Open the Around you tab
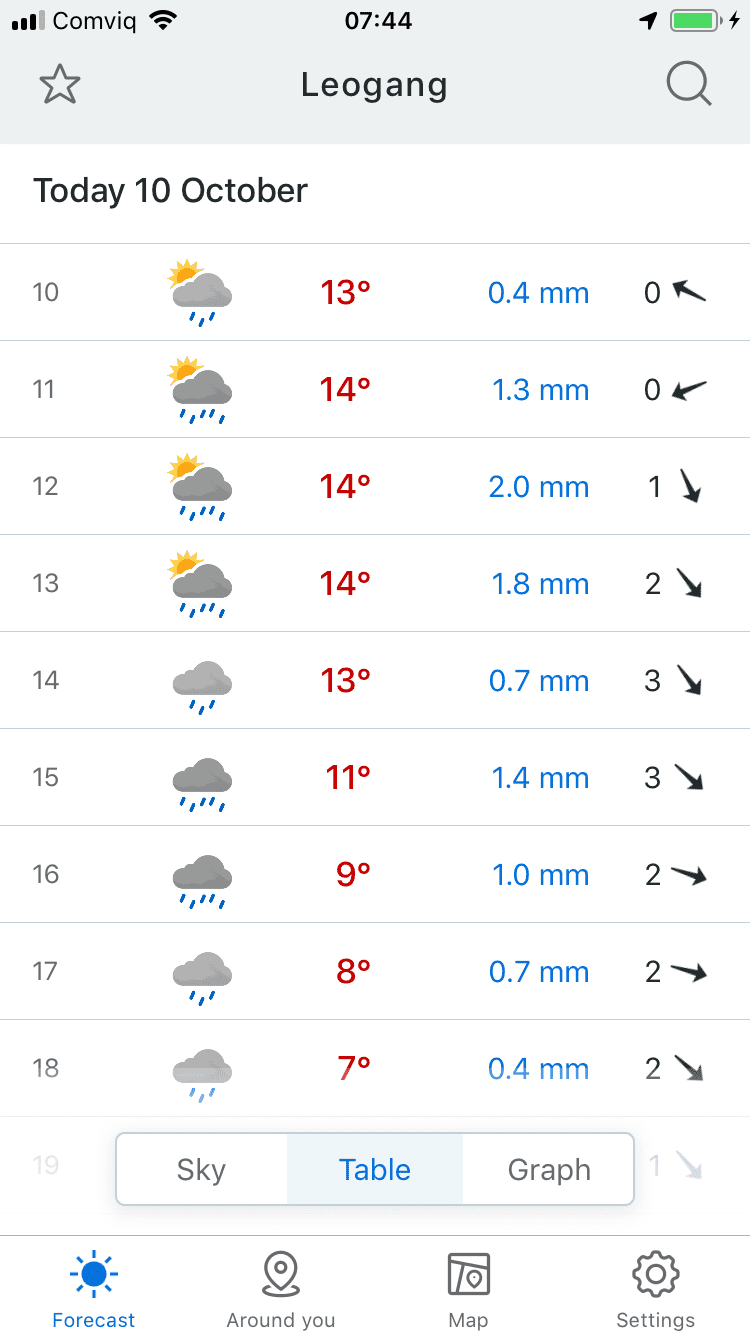 coord(281,1289)
